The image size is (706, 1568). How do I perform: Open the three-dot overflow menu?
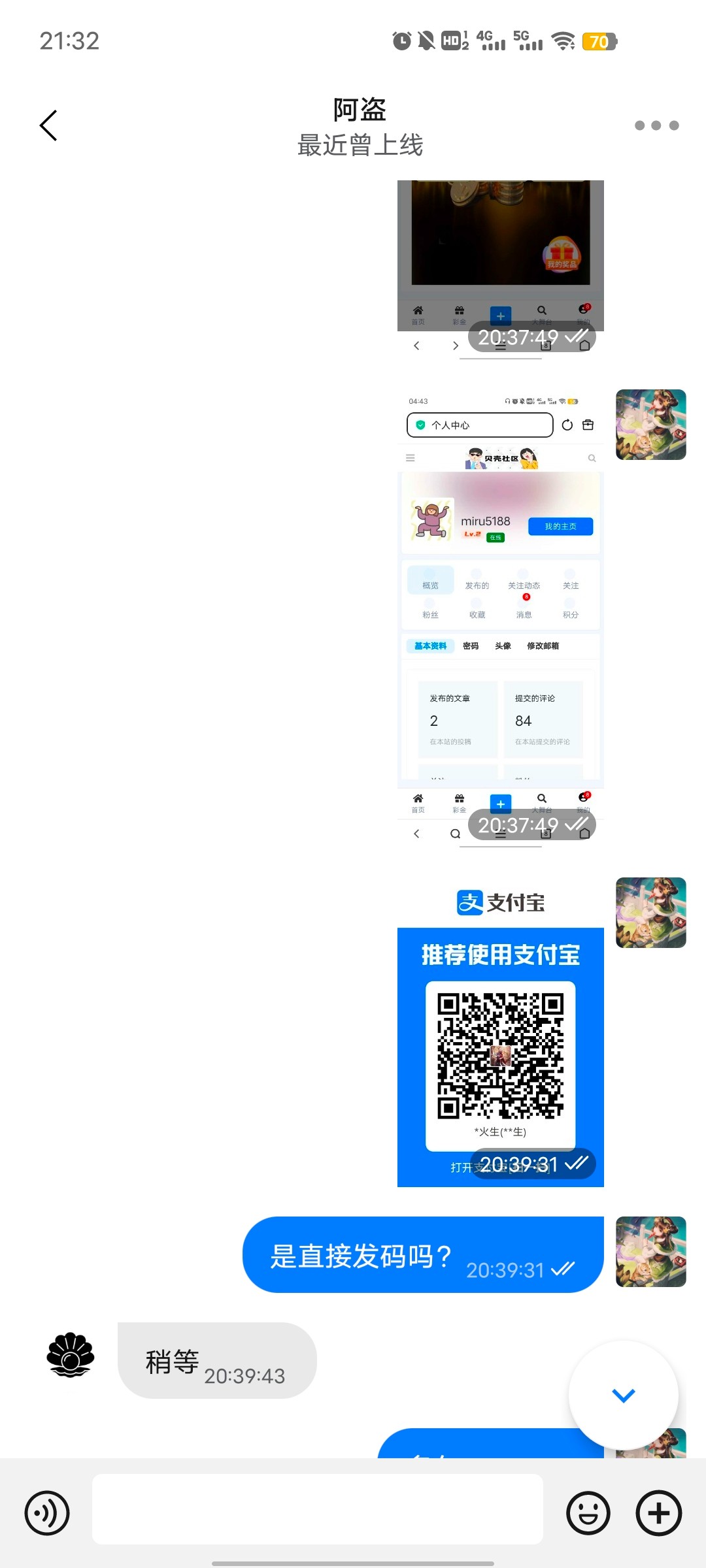(656, 125)
